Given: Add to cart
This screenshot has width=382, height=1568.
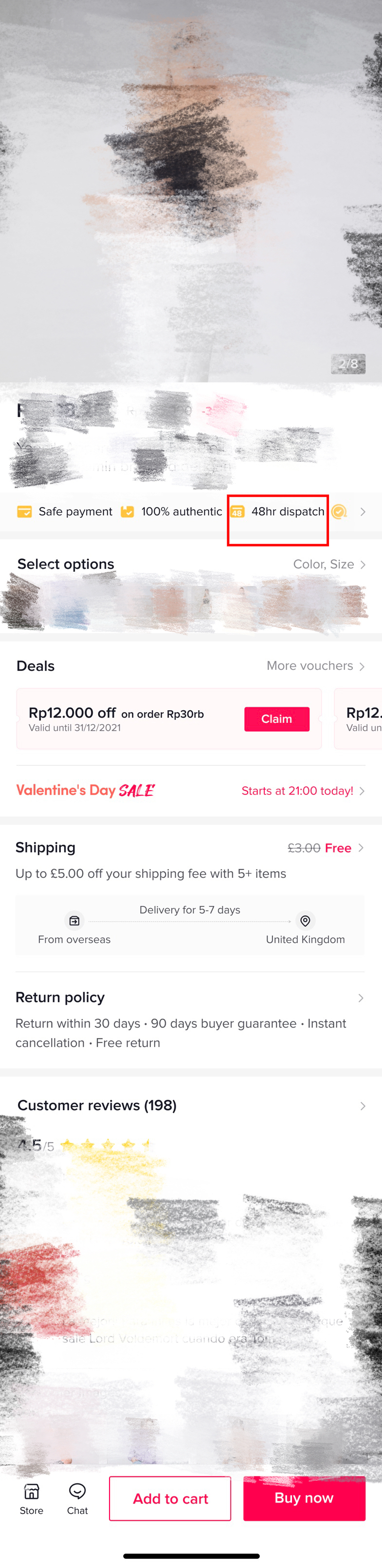Looking at the screenshot, I should pyautogui.click(x=170, y=1498).
